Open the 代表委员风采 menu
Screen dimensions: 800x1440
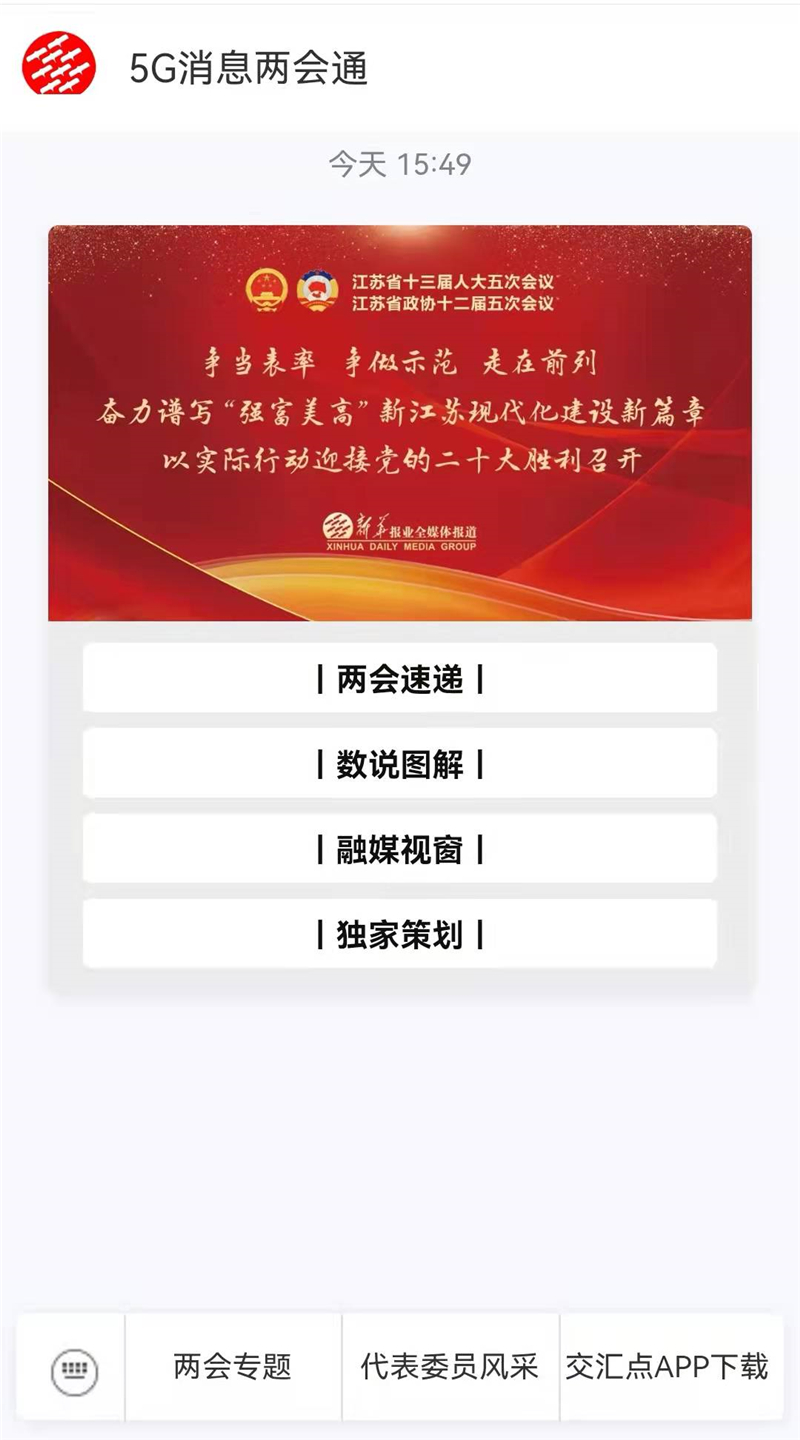(x=449, y=1367)
